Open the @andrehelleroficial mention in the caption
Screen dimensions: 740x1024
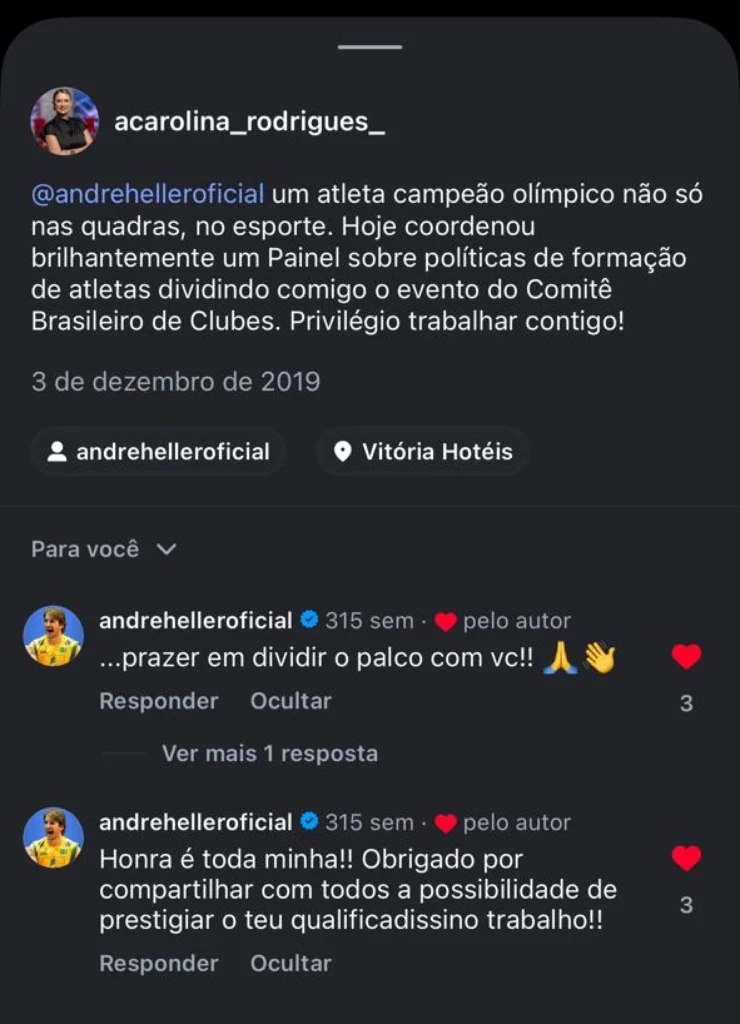pos(148,193)
